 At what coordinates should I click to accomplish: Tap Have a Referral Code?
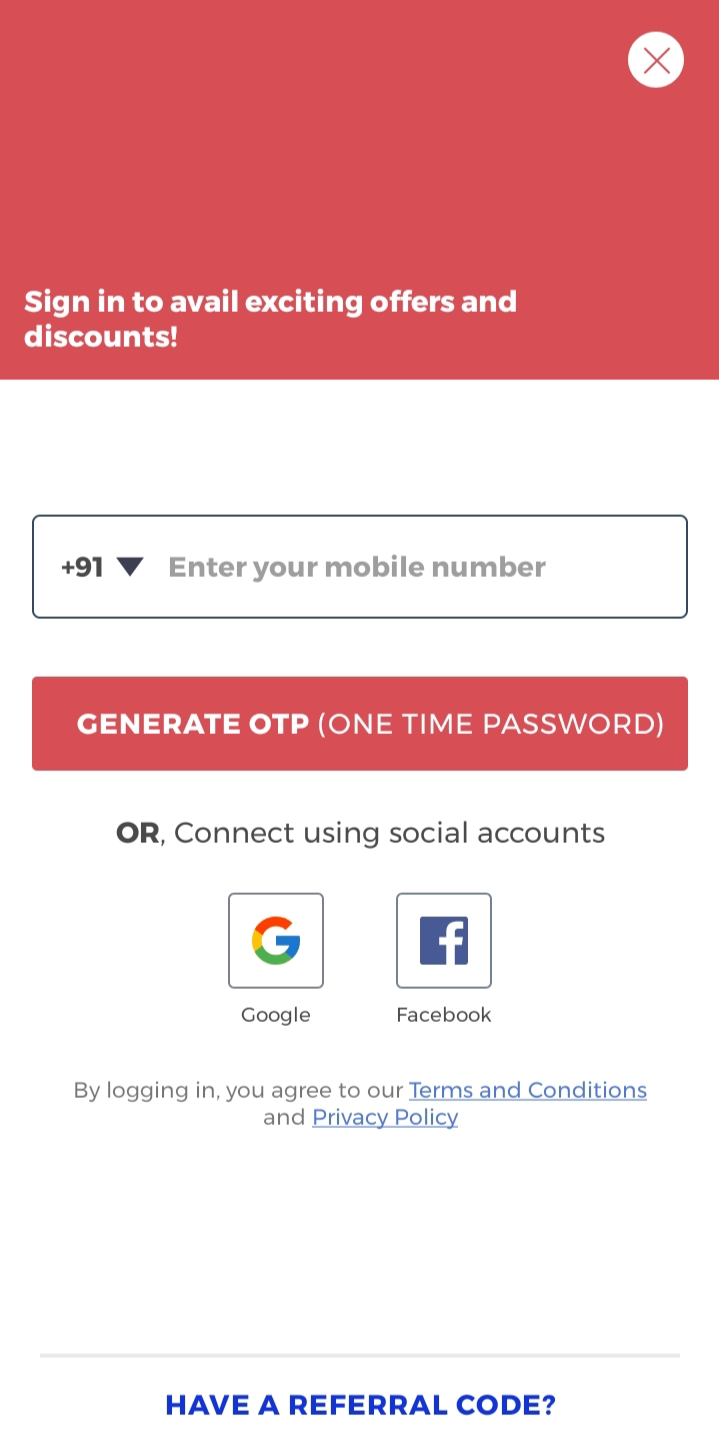click(360, 1405)
